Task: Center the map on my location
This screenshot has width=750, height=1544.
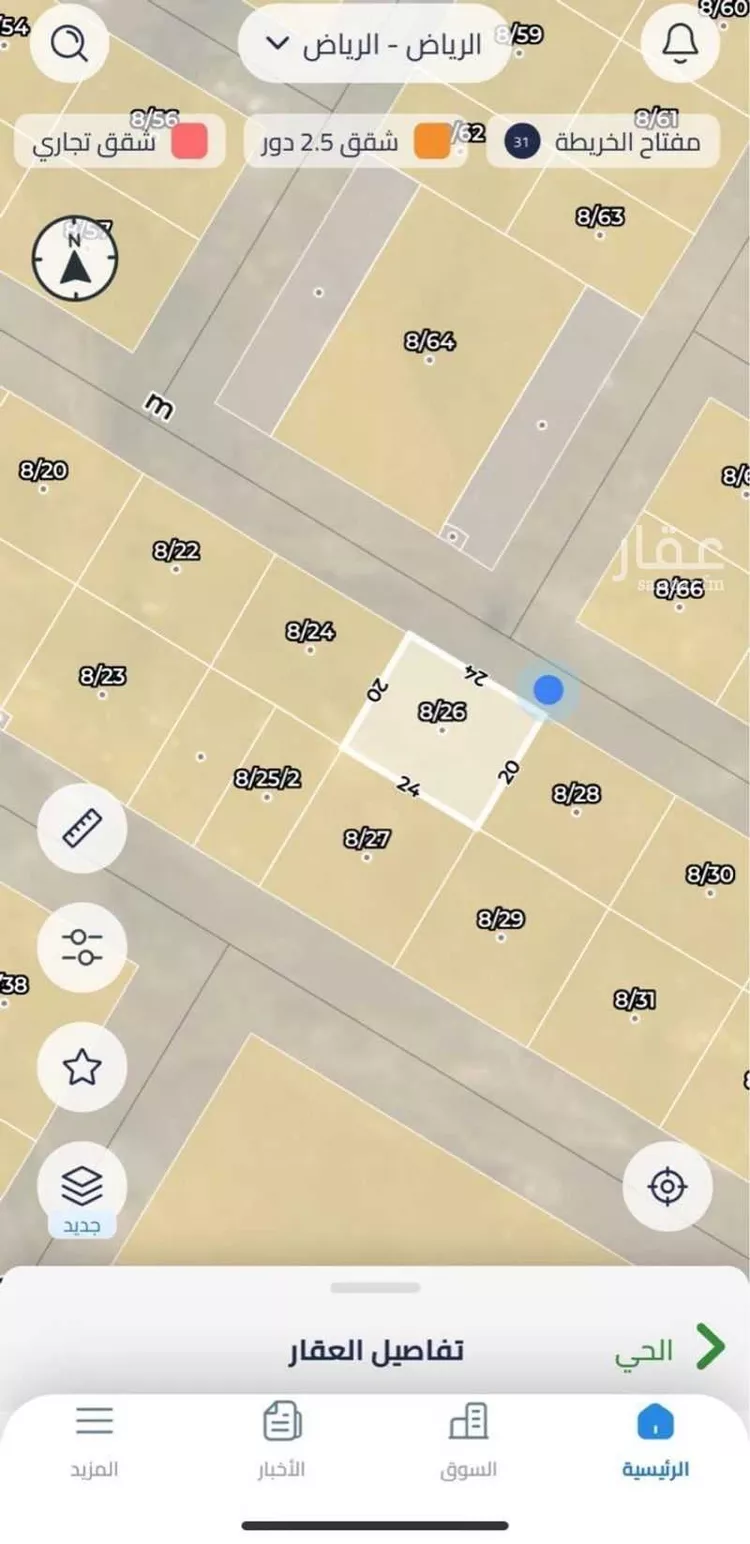Action: (667, 1187)
